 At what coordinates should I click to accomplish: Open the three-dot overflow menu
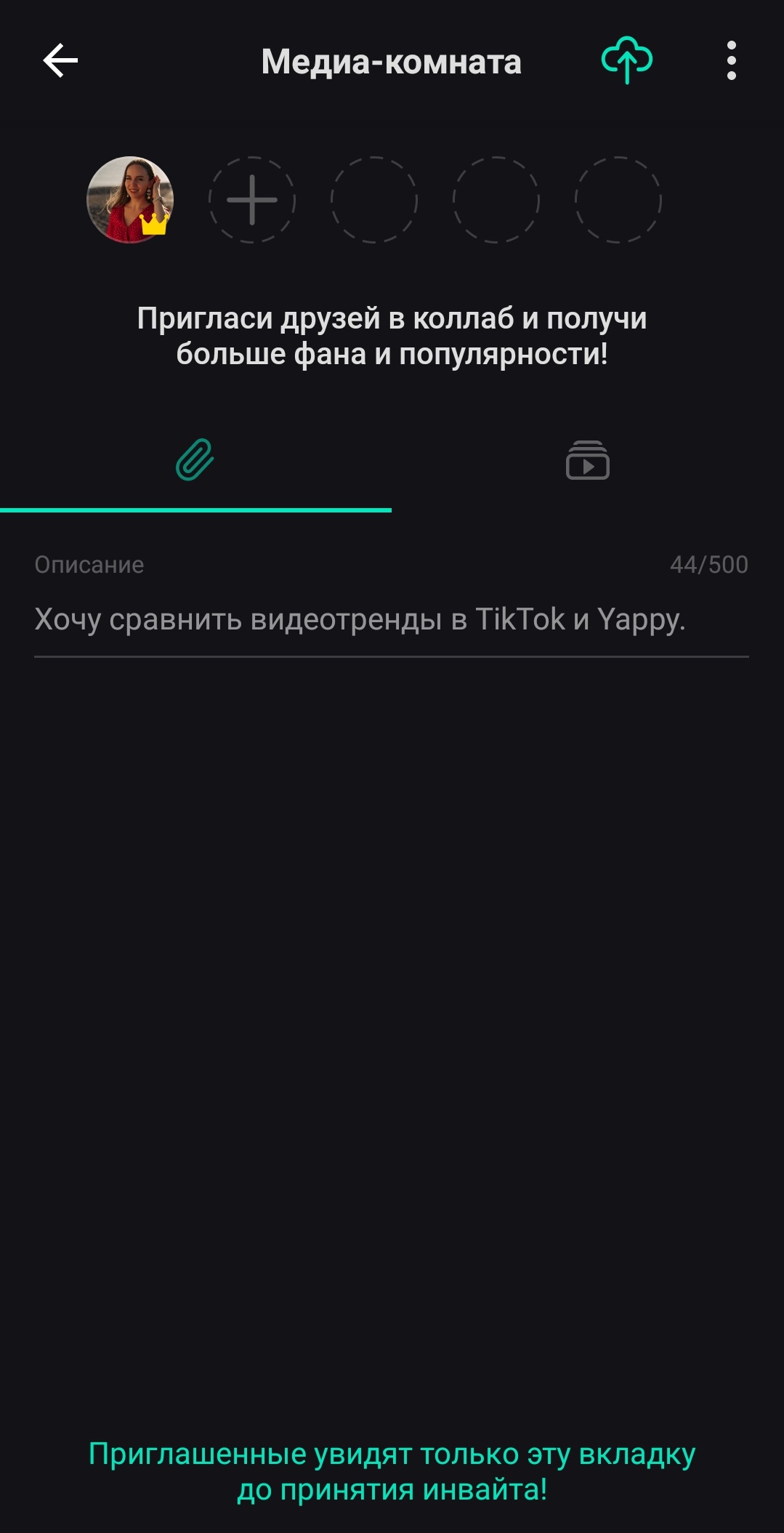[731, 60]
